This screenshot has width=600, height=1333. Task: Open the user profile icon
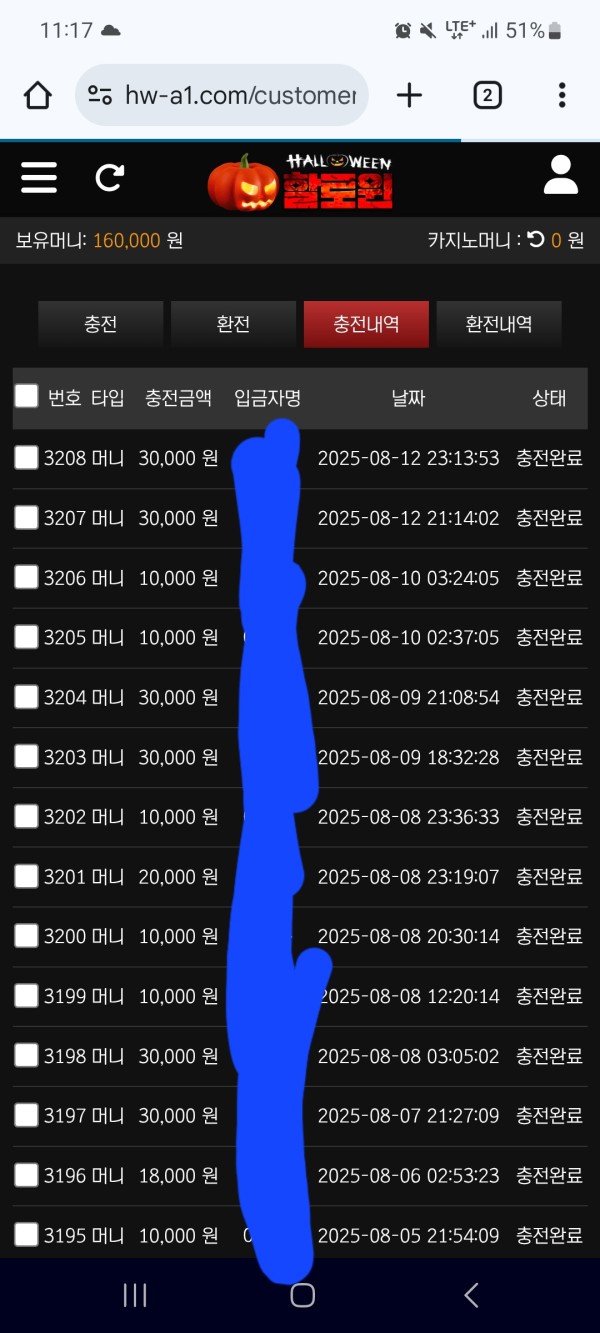[x=561, y=175]
